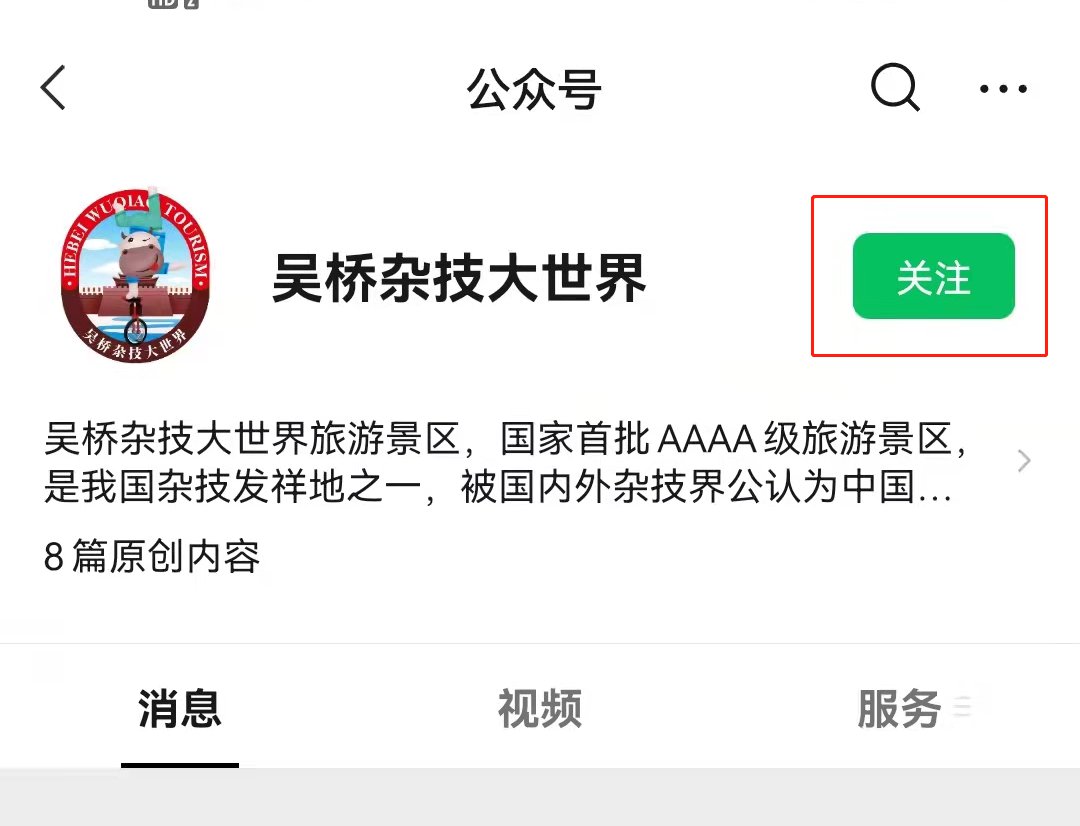
Task: Open search in the public account
Action: point(894,88)
